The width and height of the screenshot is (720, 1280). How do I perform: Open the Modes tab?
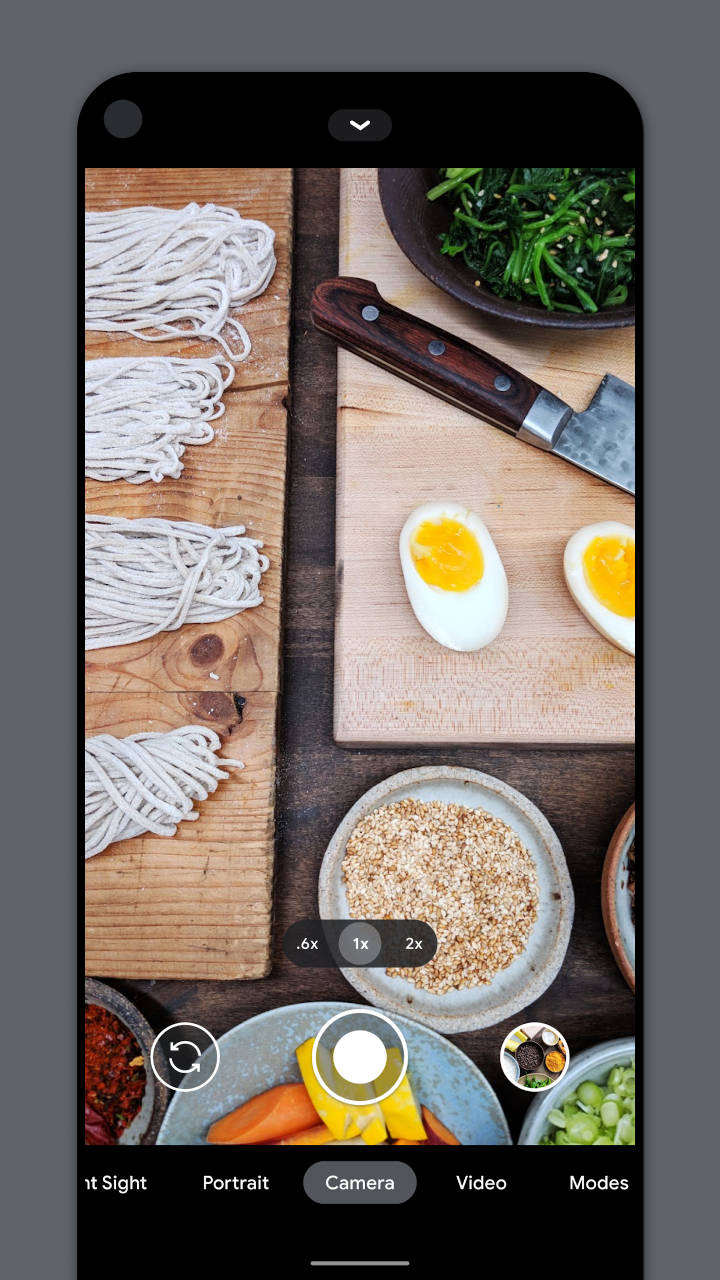point(599,1183)
